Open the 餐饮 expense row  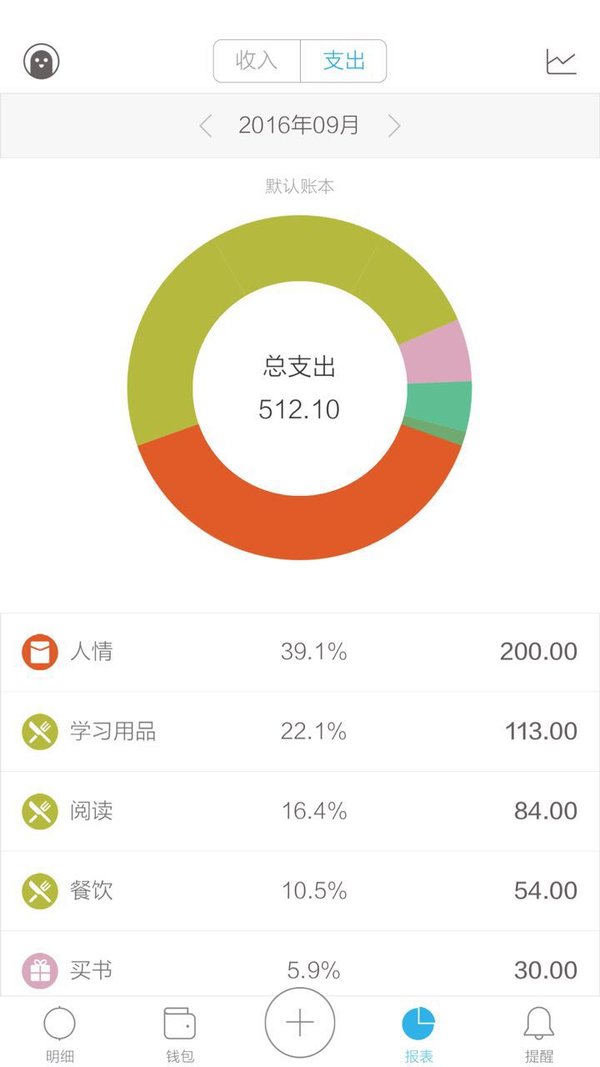coord(300,891)
